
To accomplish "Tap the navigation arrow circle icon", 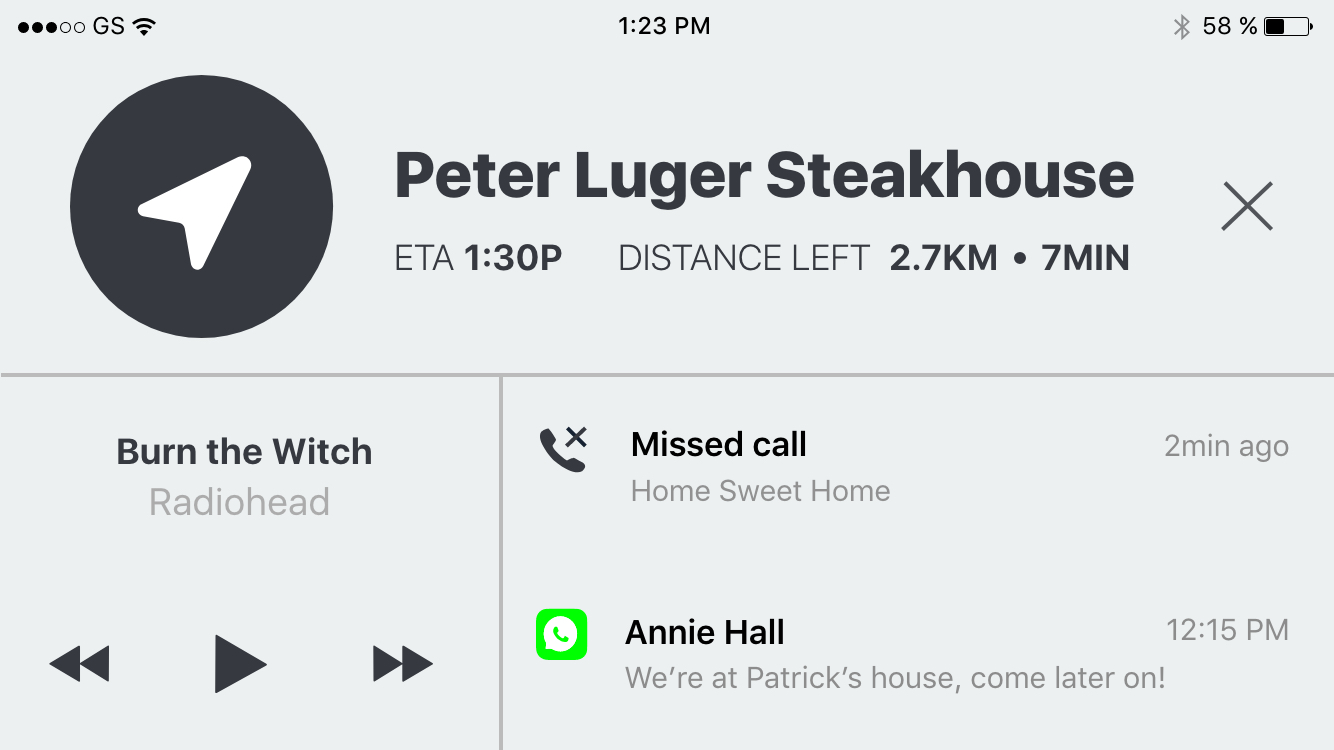I will [201, 207].
